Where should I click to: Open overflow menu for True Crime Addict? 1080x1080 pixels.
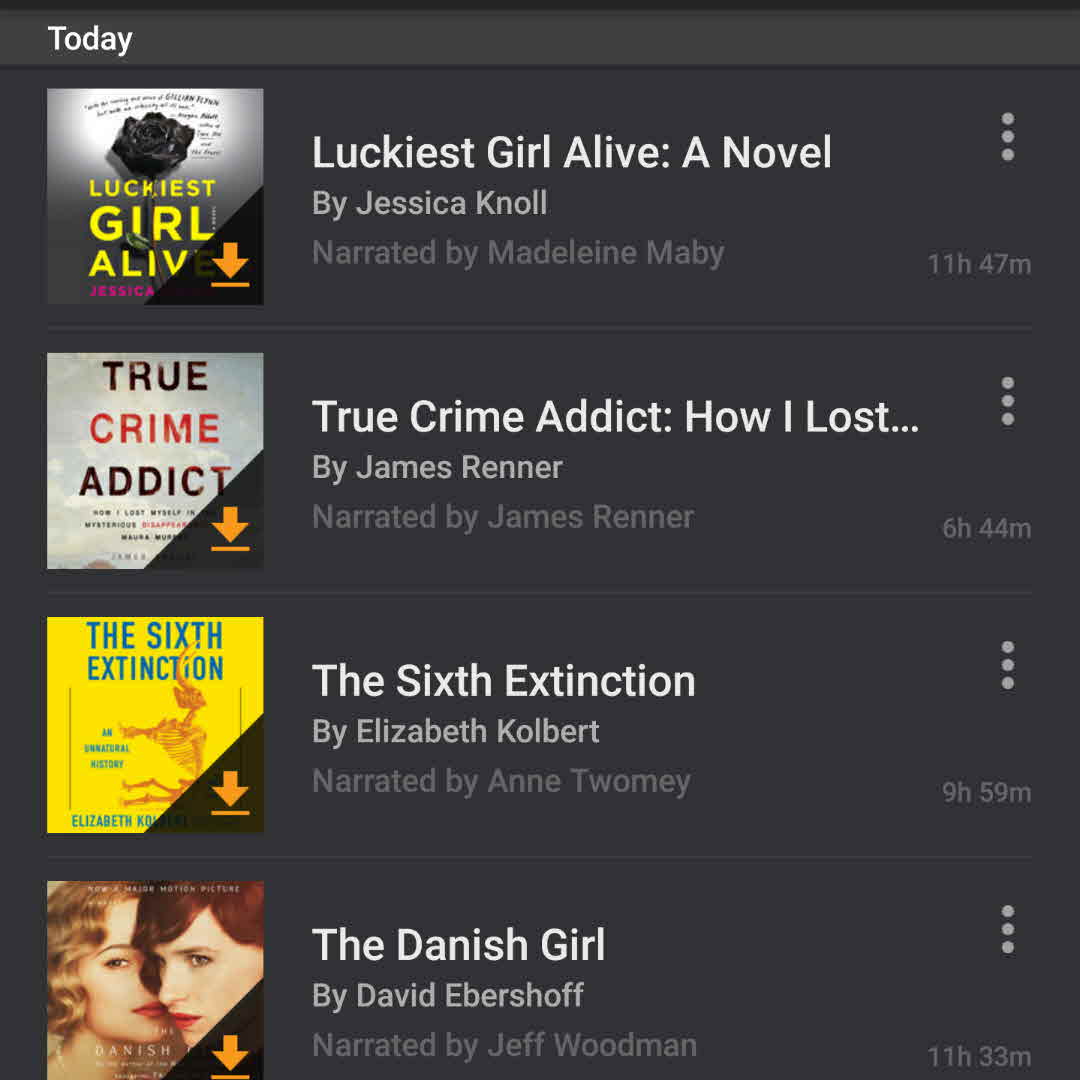1007,401
